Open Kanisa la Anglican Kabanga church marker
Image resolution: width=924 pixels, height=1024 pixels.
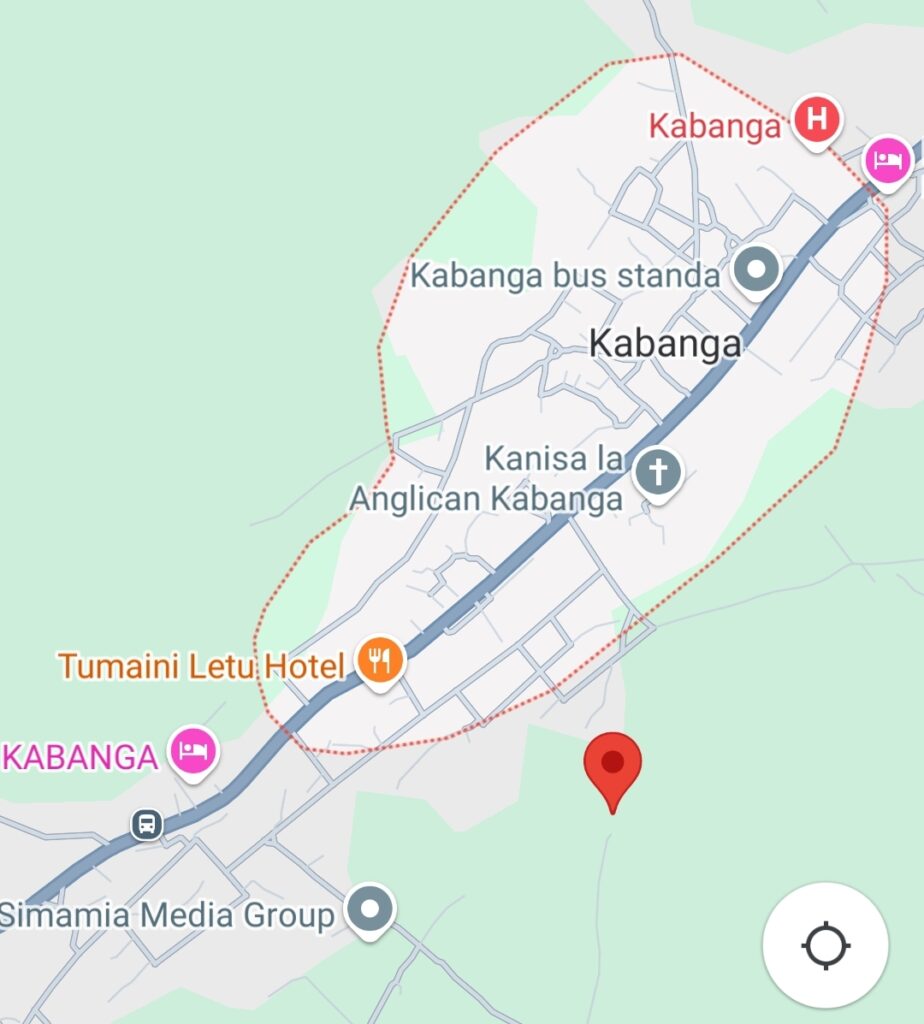(657, 472)
